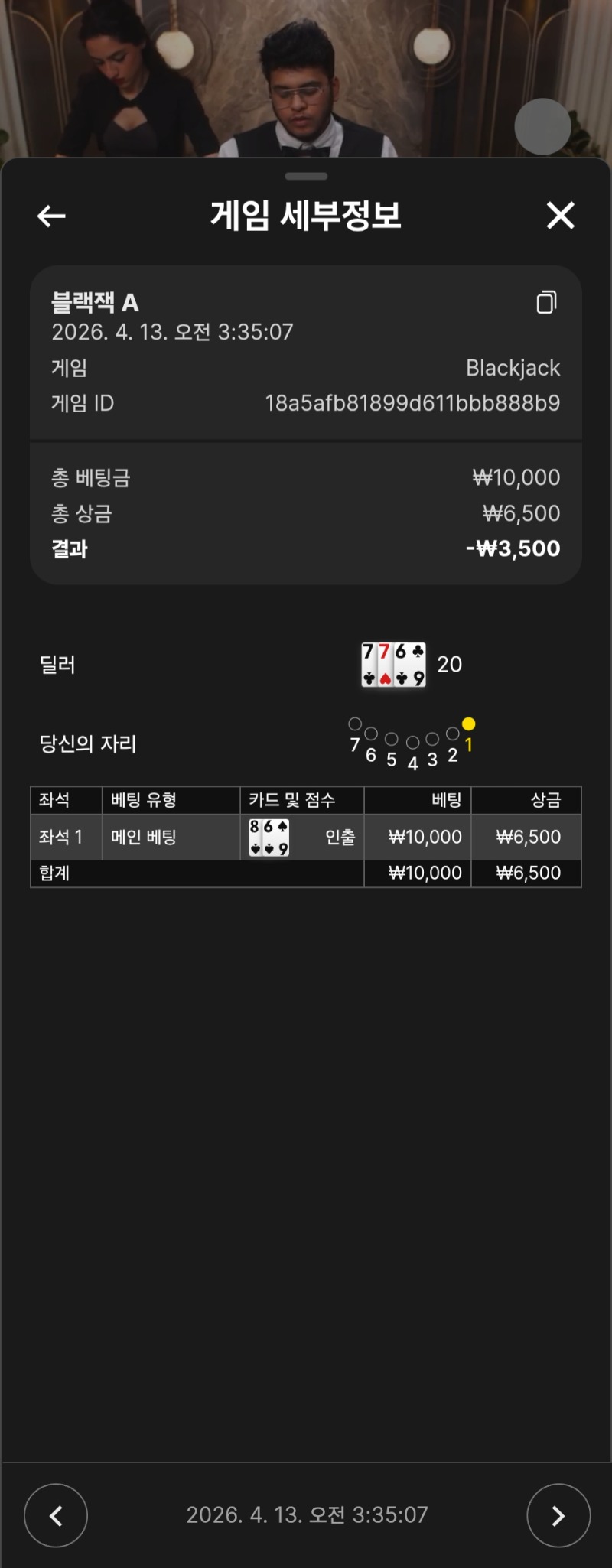The image size is (612, 1568).
Task: Go to the previous game record
Action: 56,1515
